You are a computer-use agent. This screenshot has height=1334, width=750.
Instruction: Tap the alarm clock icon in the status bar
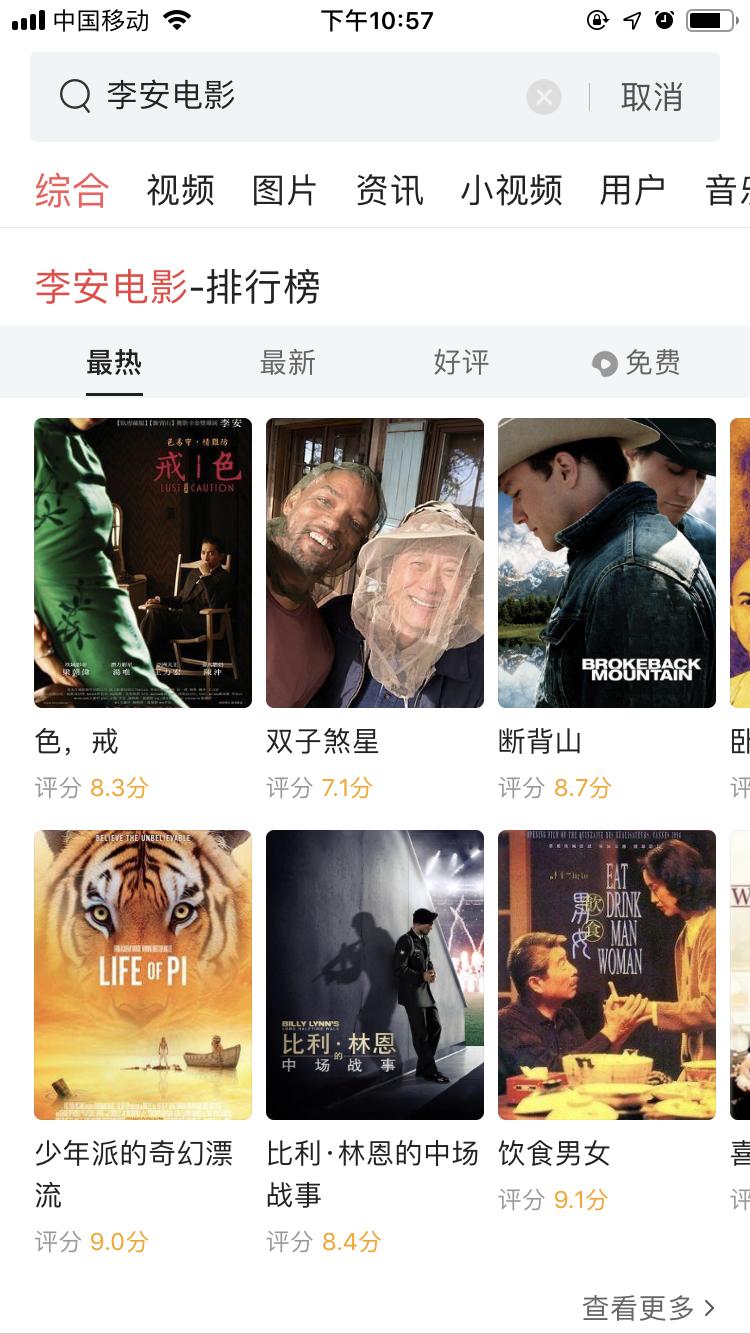point(666,19)
